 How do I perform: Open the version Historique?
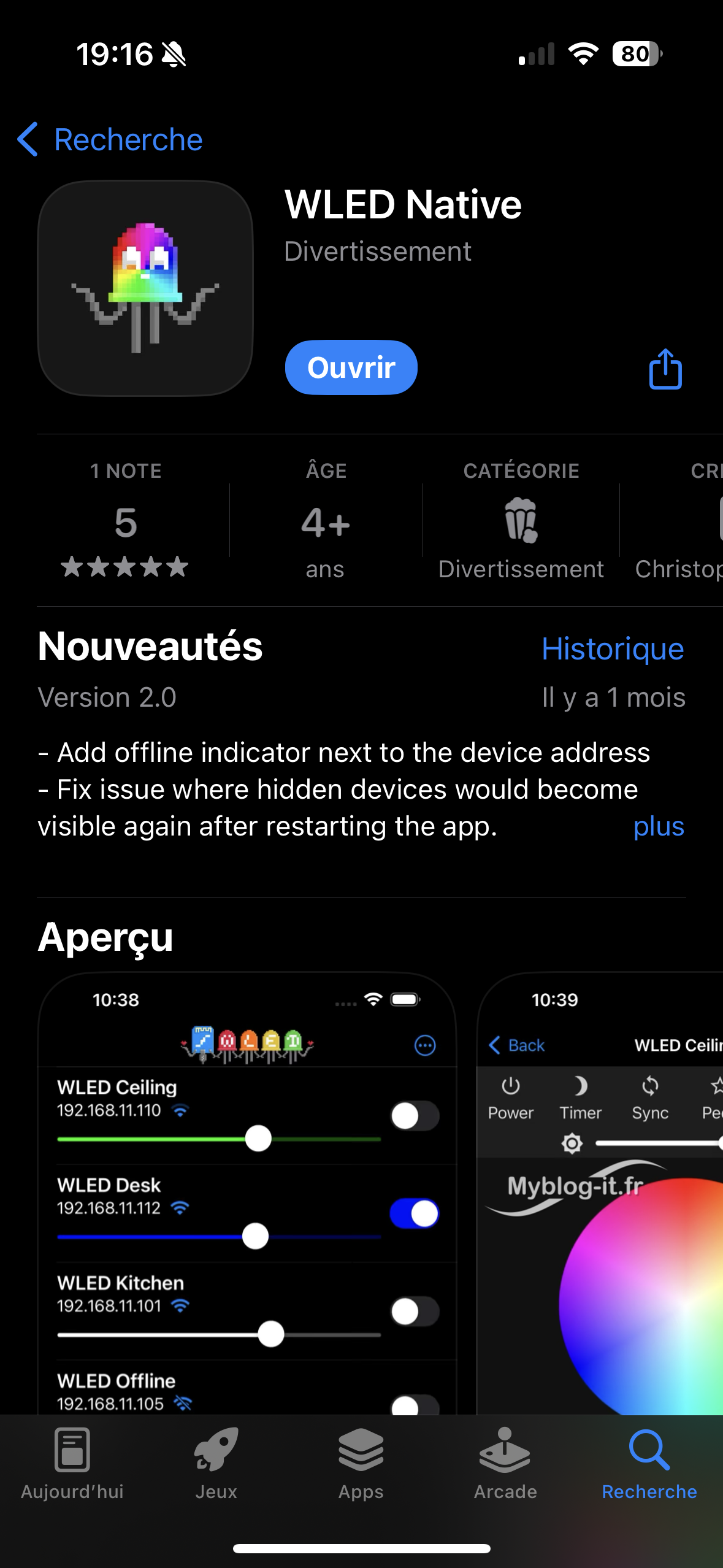coord(612,649)
